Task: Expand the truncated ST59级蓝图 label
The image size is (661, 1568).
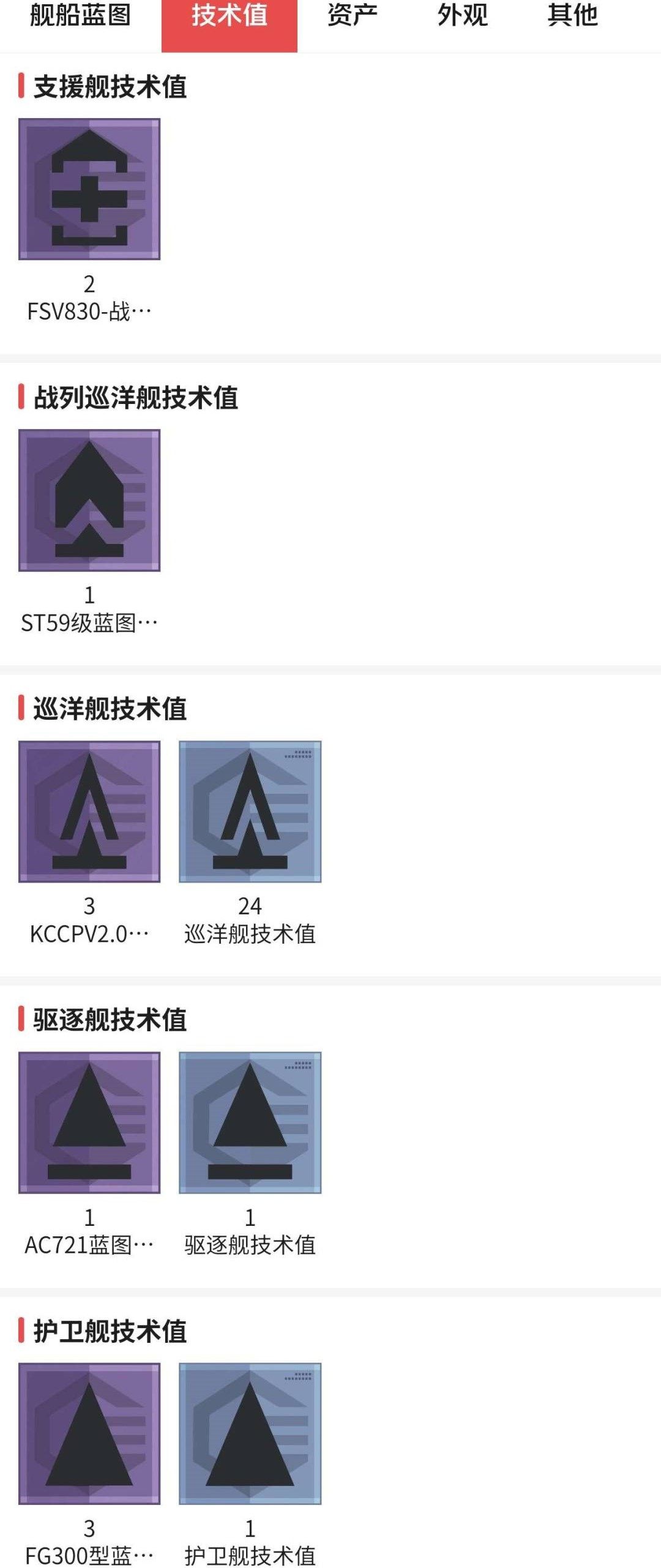Action: click(89, 621)
